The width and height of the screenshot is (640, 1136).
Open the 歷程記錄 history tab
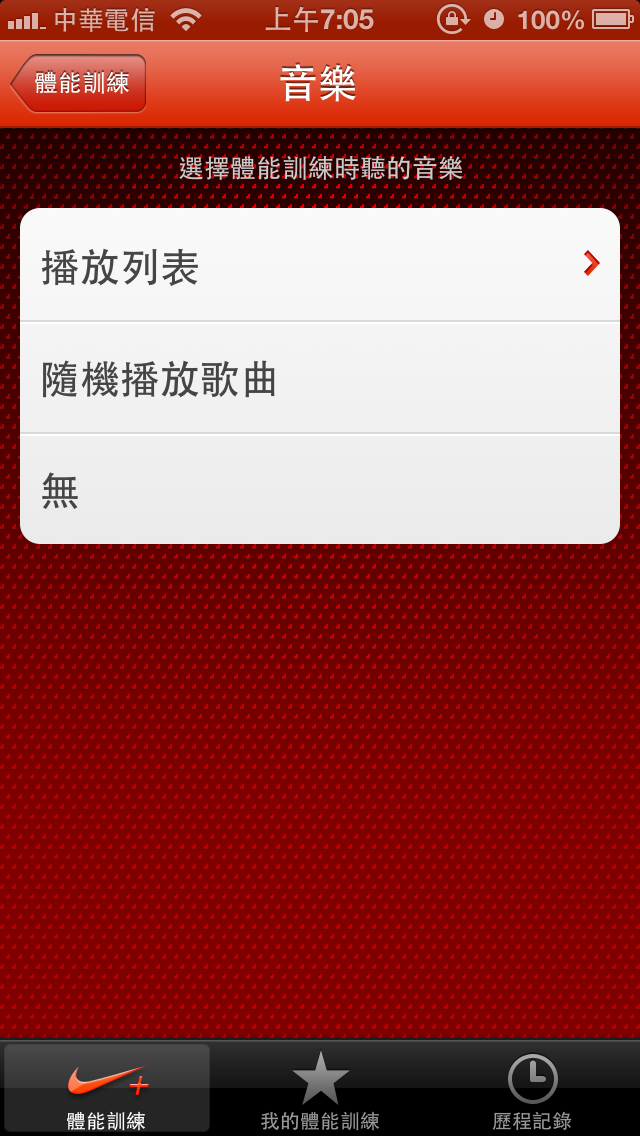click(x=532, y=1090)
